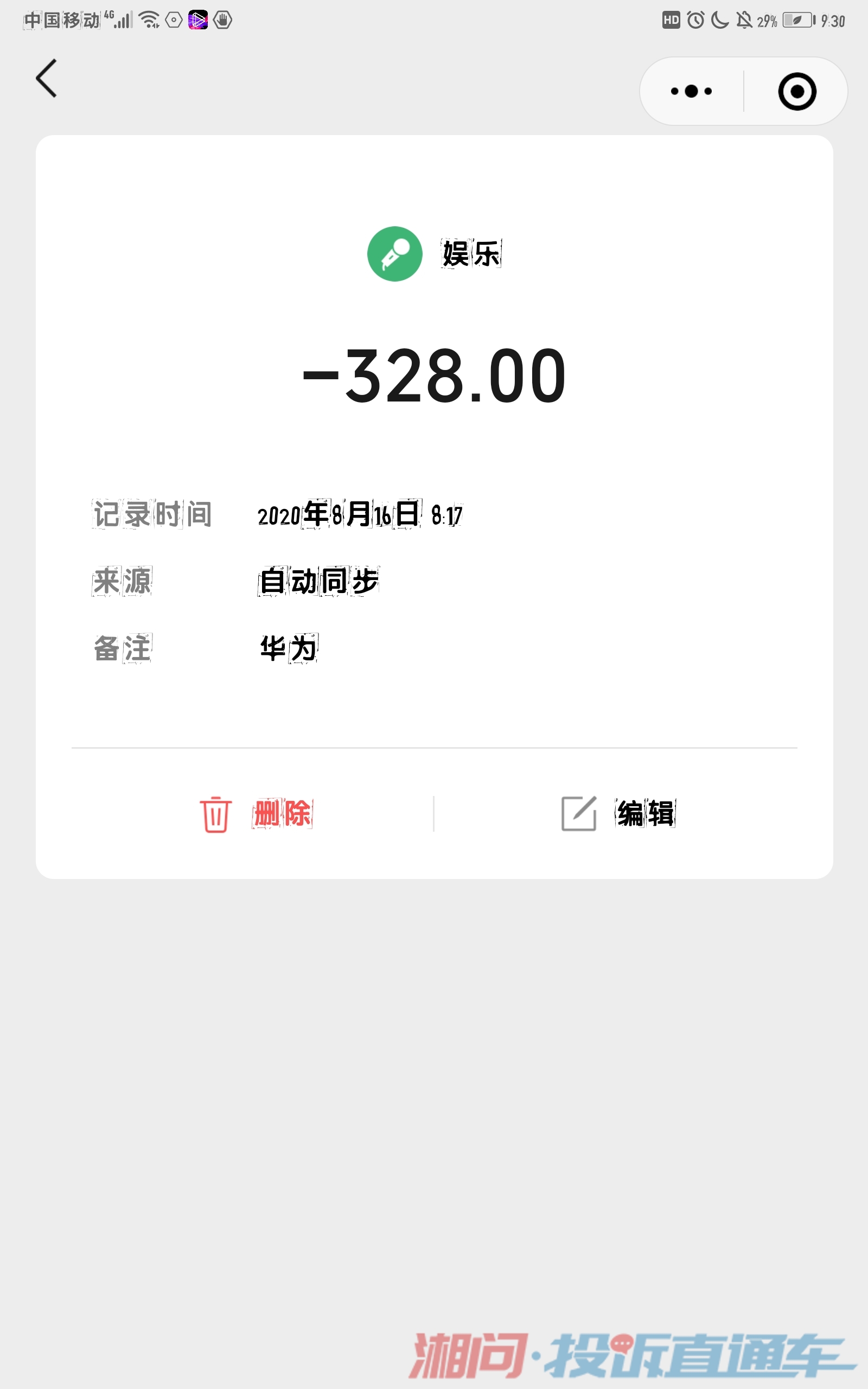Tap the 娱乐 category label text
This screenshot has width=868, height=1389.
(470, 252)
